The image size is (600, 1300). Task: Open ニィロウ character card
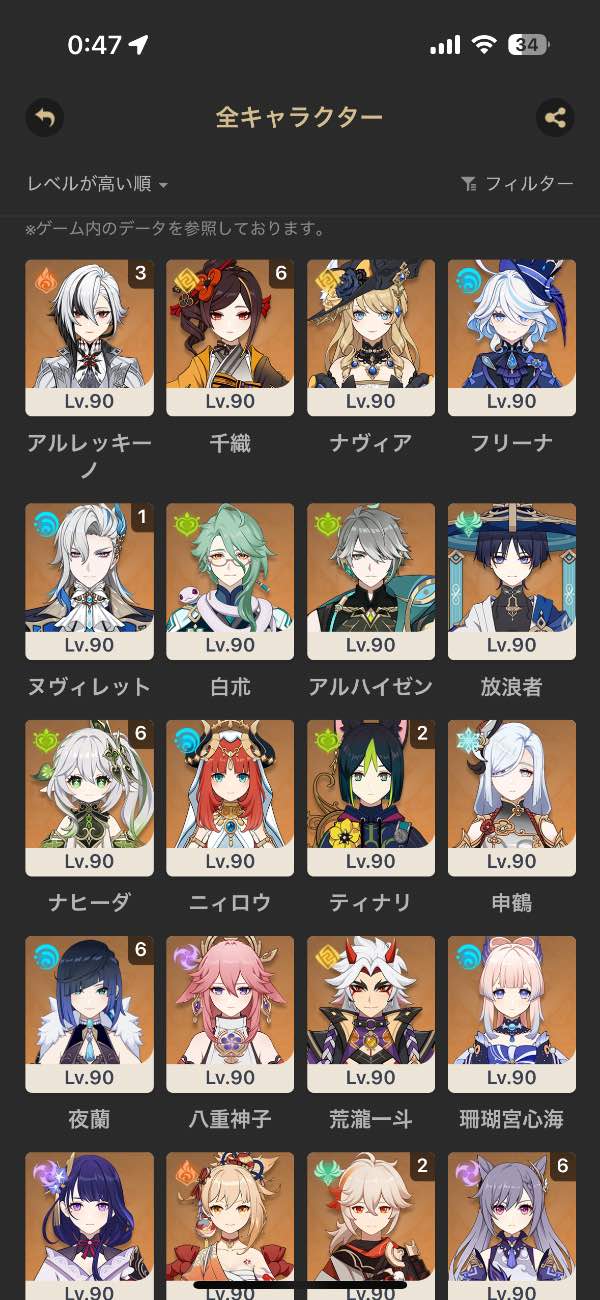pos(230,798)
